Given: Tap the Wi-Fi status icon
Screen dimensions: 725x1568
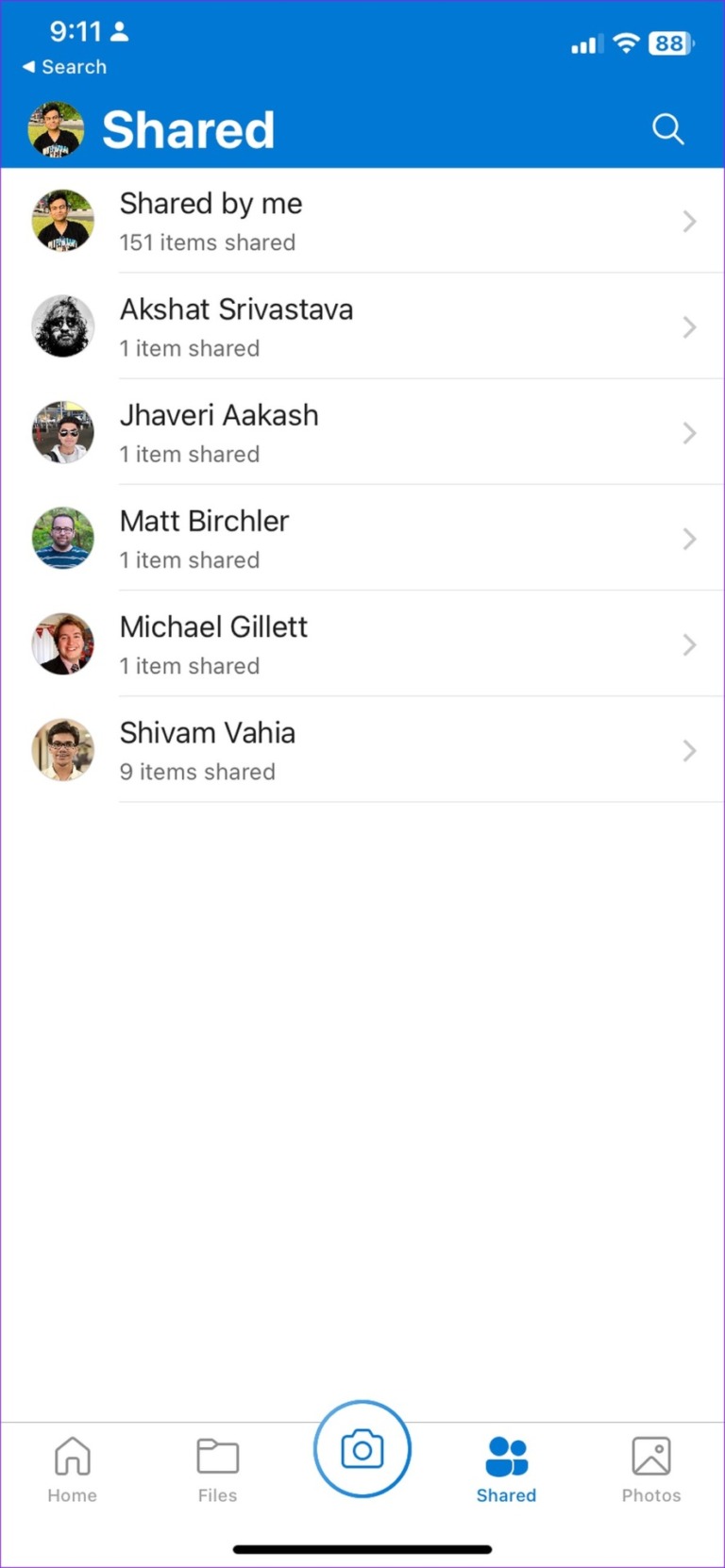Looking at the screenshot, I should [626, 43].
